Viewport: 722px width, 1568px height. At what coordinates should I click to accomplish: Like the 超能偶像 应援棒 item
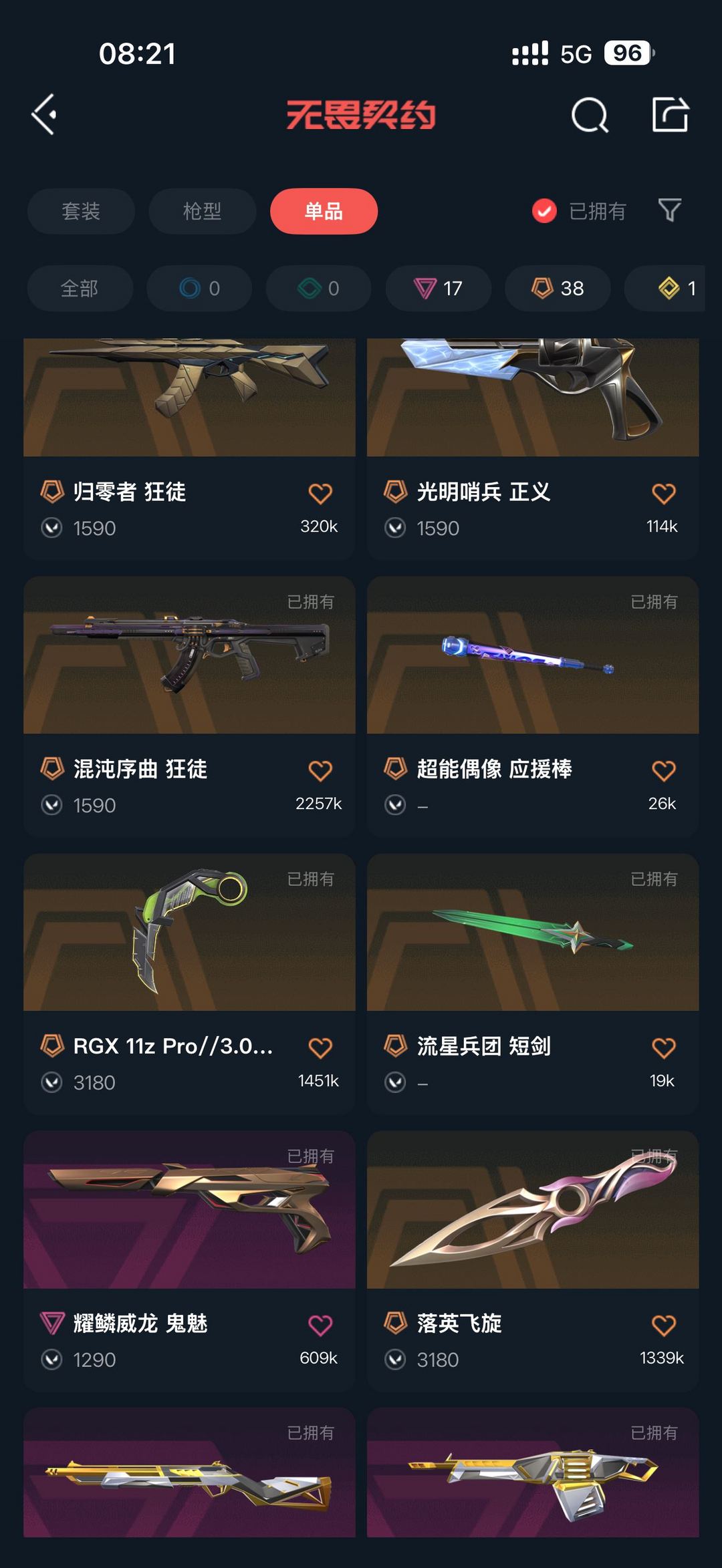tap(663, 771)
